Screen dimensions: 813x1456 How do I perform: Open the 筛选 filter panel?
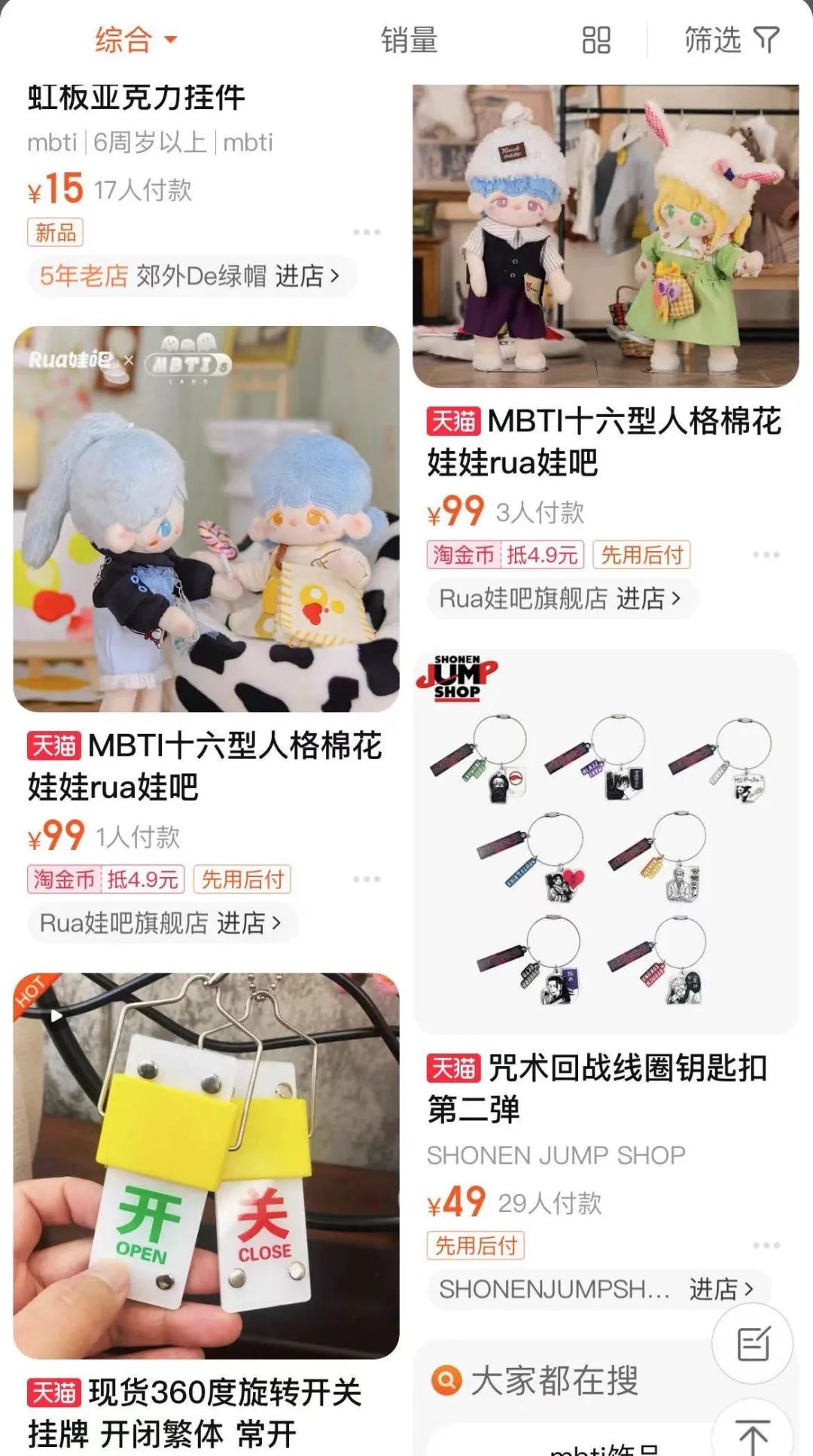pos(730,40)
